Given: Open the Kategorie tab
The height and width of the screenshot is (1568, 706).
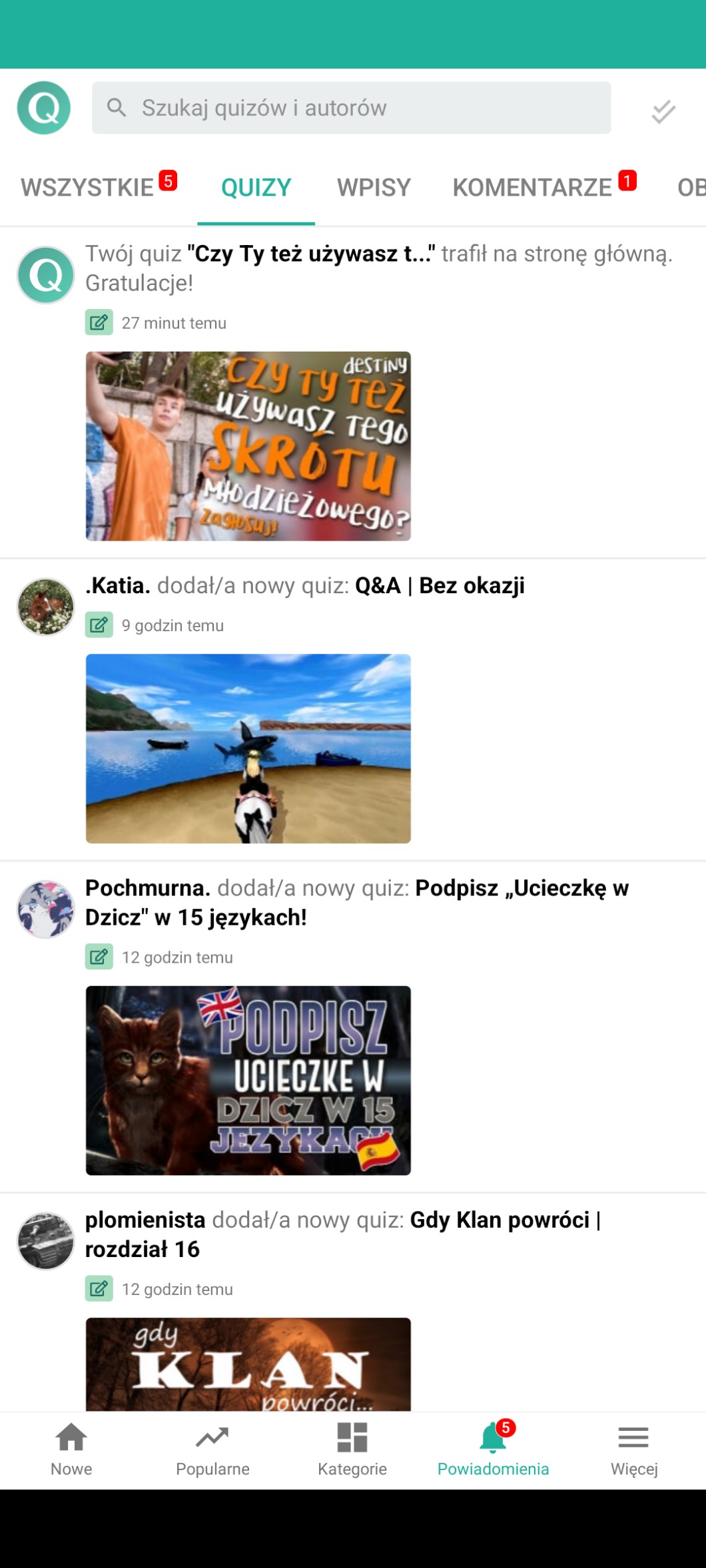Looking at the screenshot, I should tap(352, 1449).
